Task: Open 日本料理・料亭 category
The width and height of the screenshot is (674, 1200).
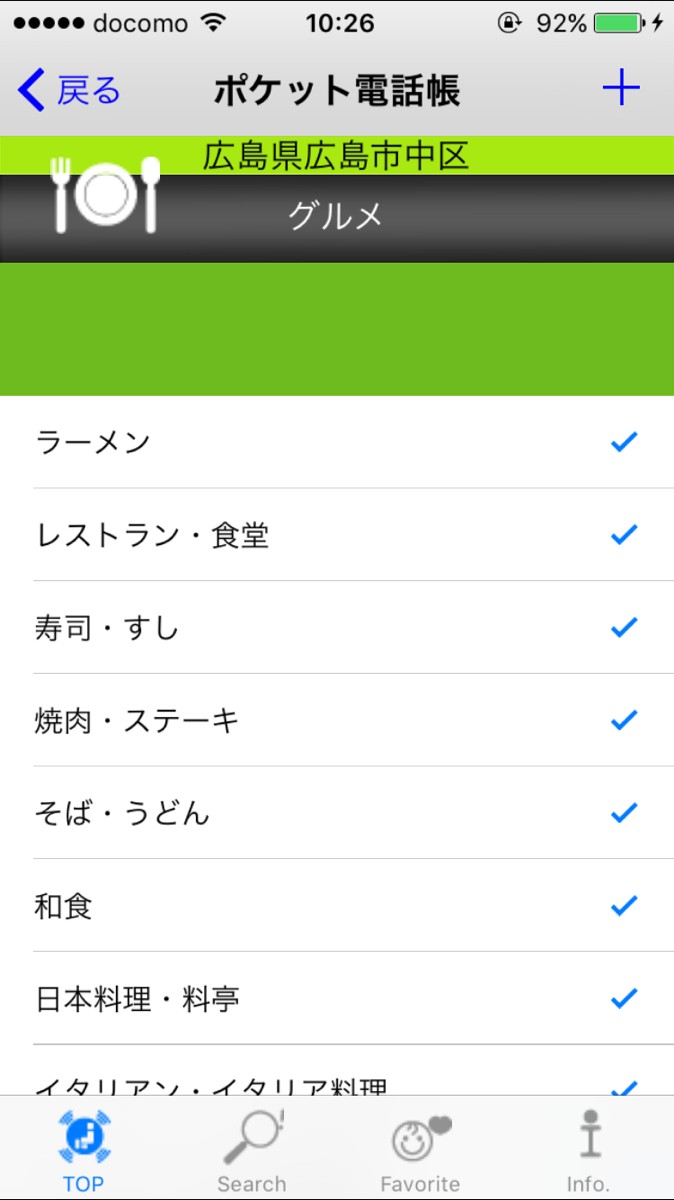Action: click(x=337, y=998)
